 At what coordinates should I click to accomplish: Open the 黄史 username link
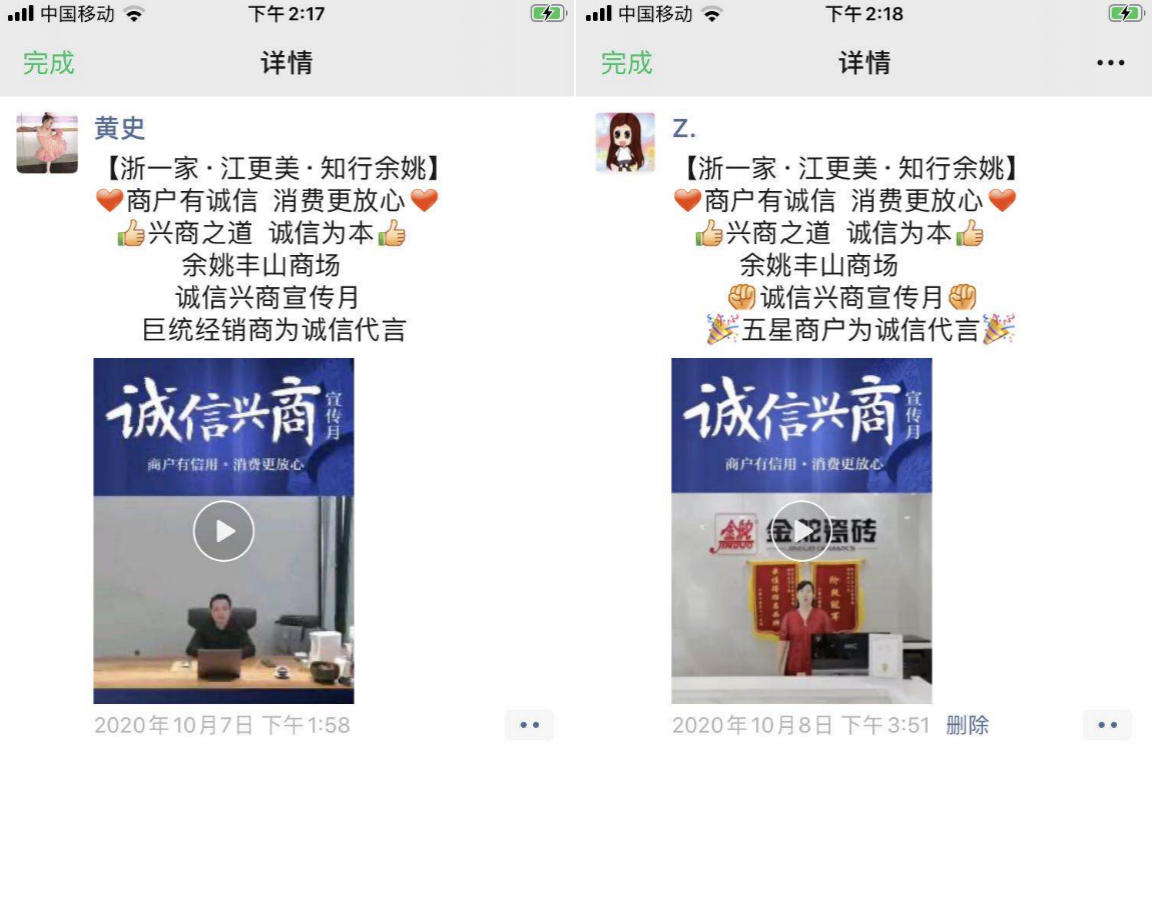[119, 128]
